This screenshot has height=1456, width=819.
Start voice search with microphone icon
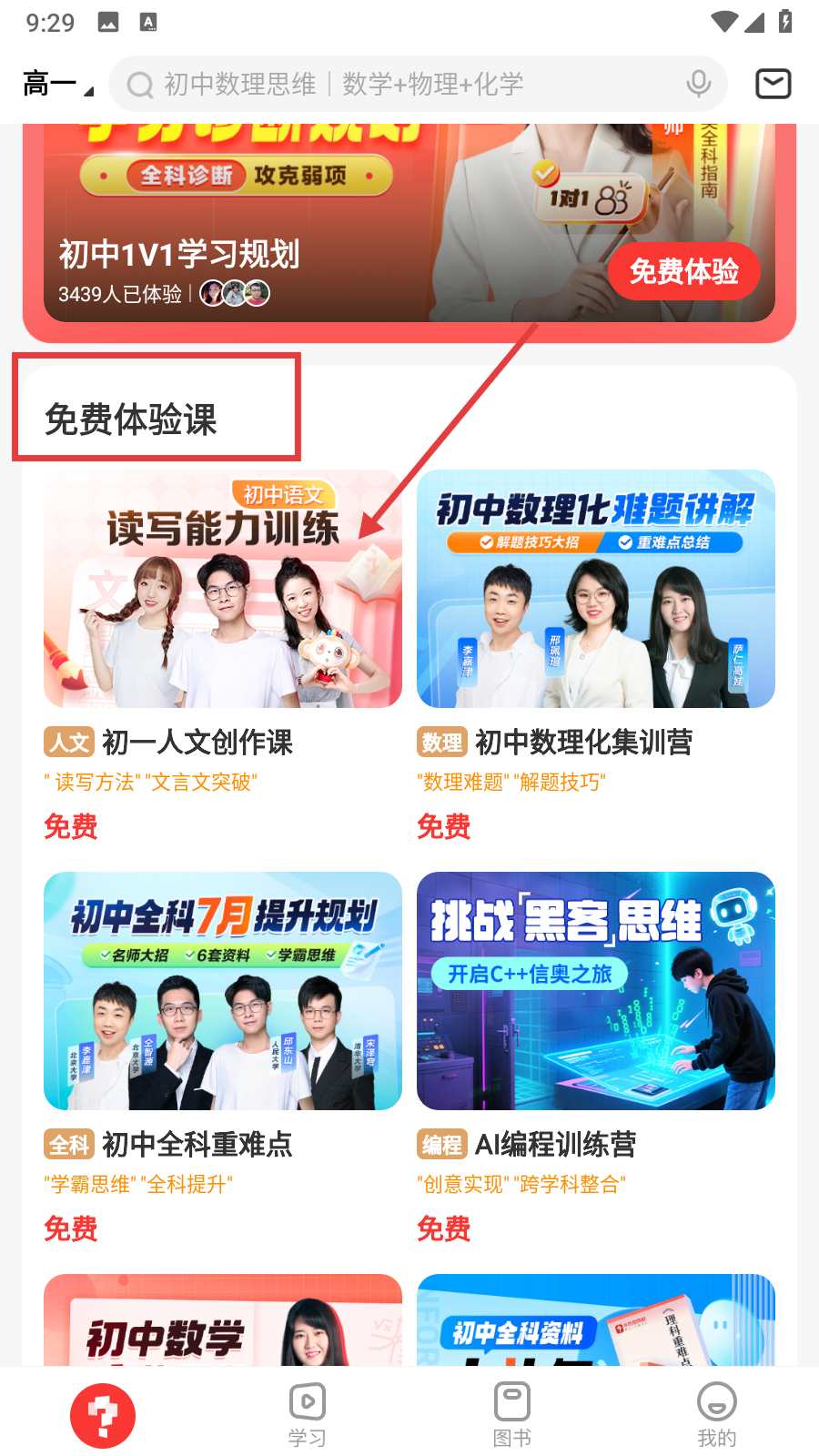[698, 84]
